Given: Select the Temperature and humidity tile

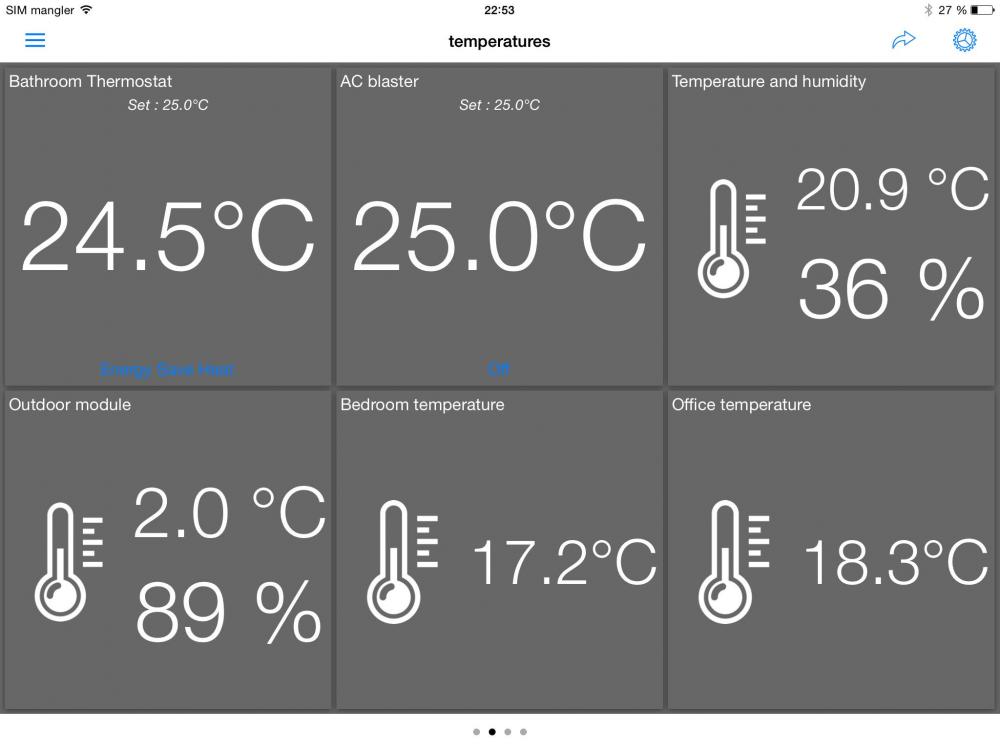Looking at the screenshot, I should pyautogui.click(x=831, y=235).
